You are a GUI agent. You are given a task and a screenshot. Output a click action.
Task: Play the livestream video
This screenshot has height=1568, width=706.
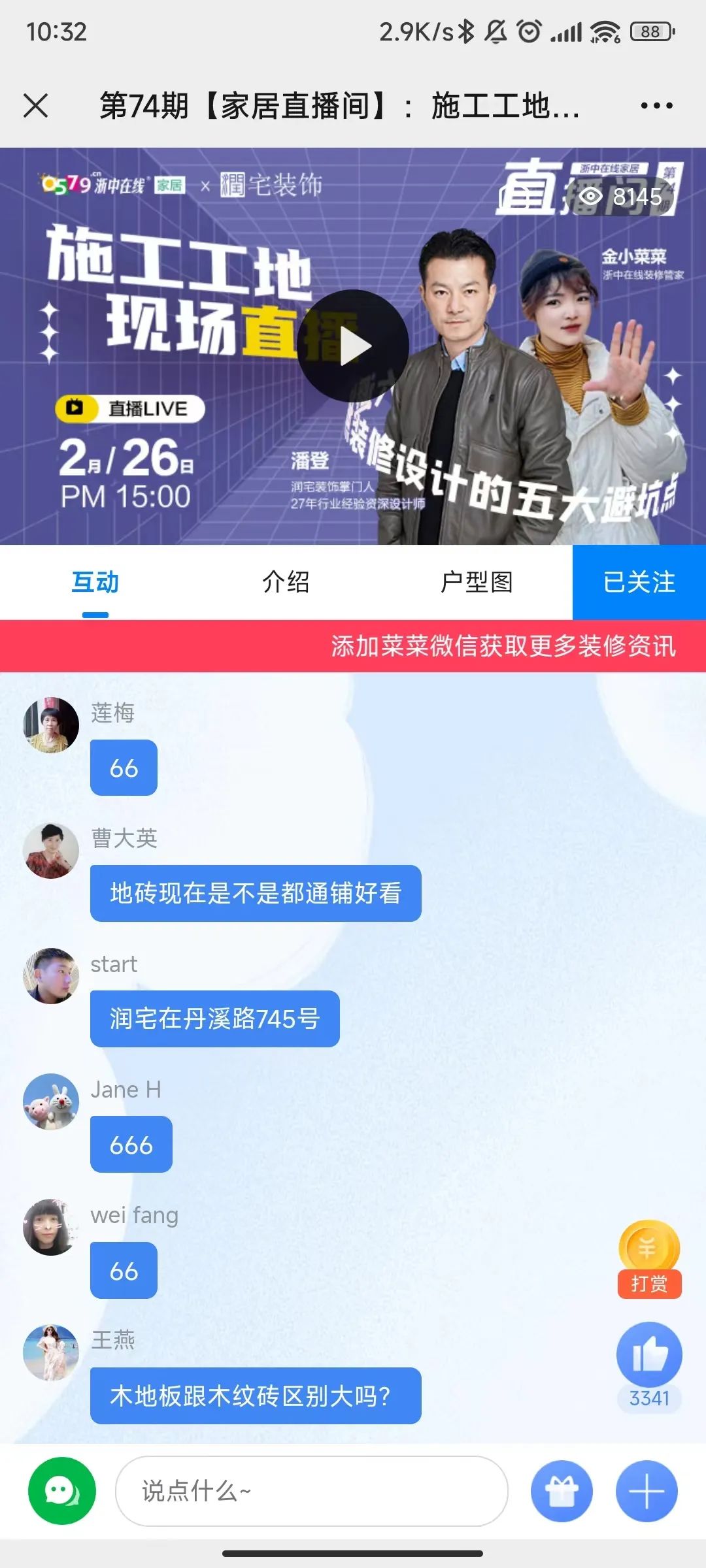353,346
